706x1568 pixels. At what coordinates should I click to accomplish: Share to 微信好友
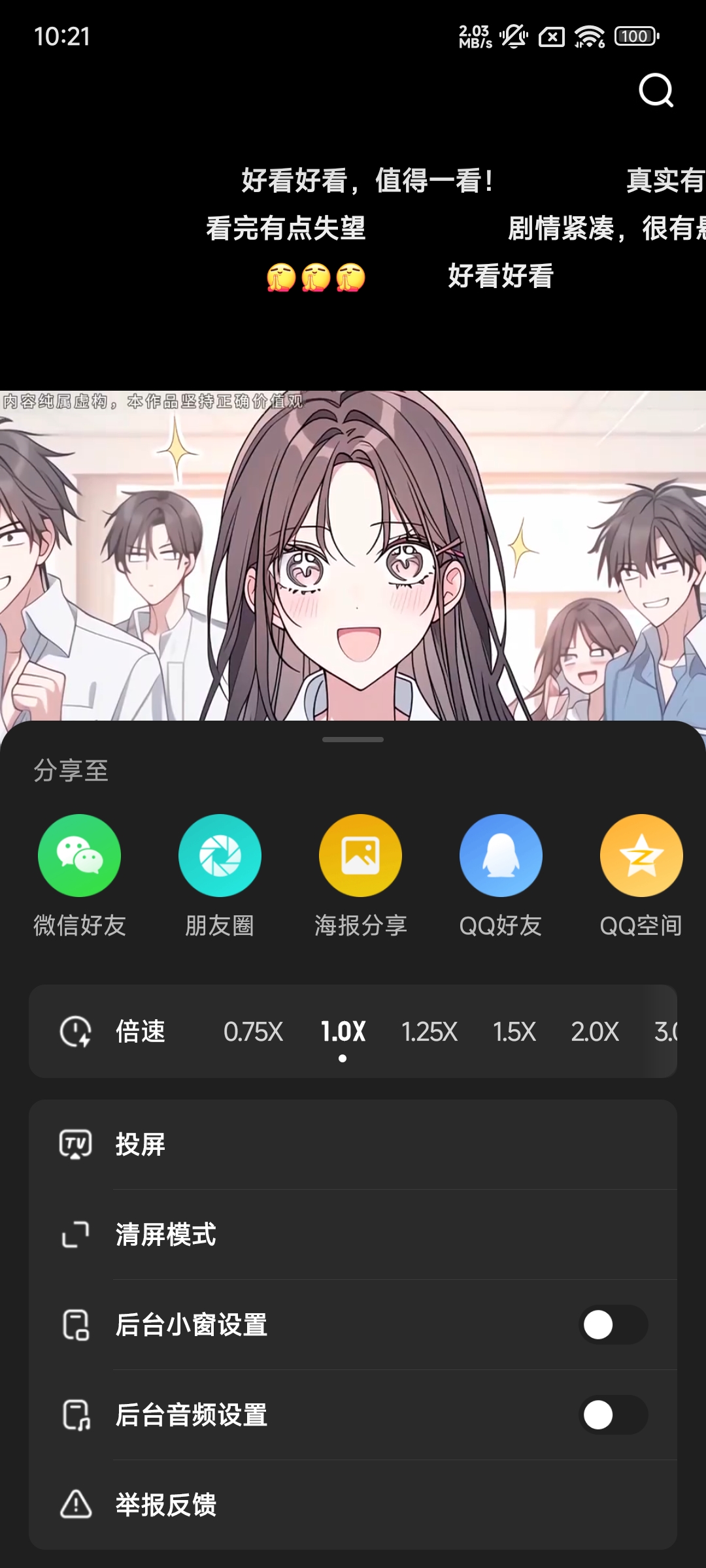[x=79, y=855]
